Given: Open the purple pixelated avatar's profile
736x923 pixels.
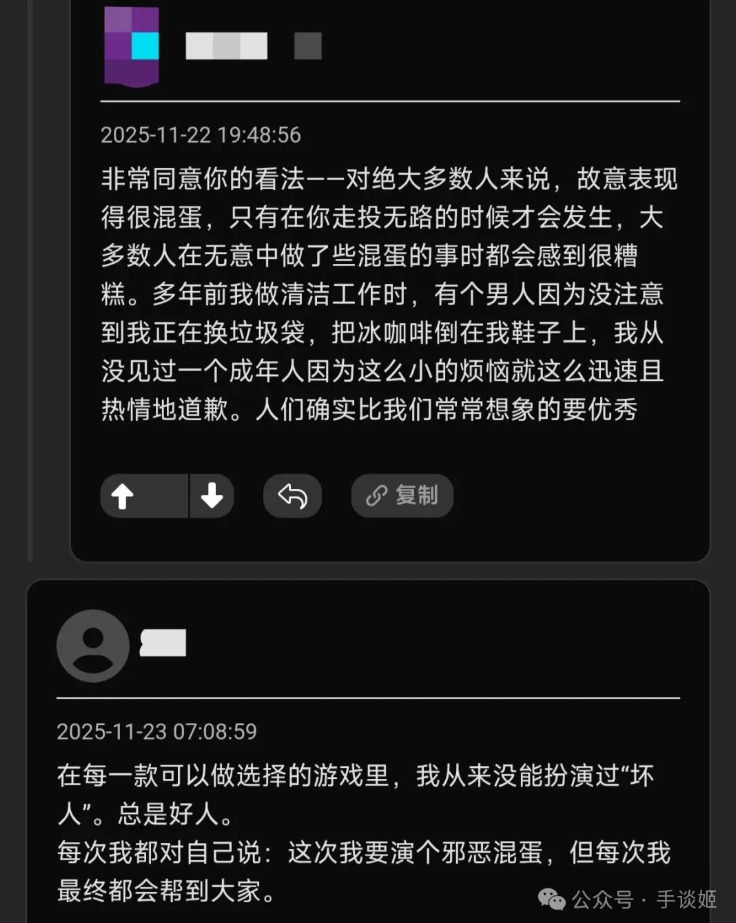Looking at the screenshot, I should pyautogui.click(x=132, y=46).
